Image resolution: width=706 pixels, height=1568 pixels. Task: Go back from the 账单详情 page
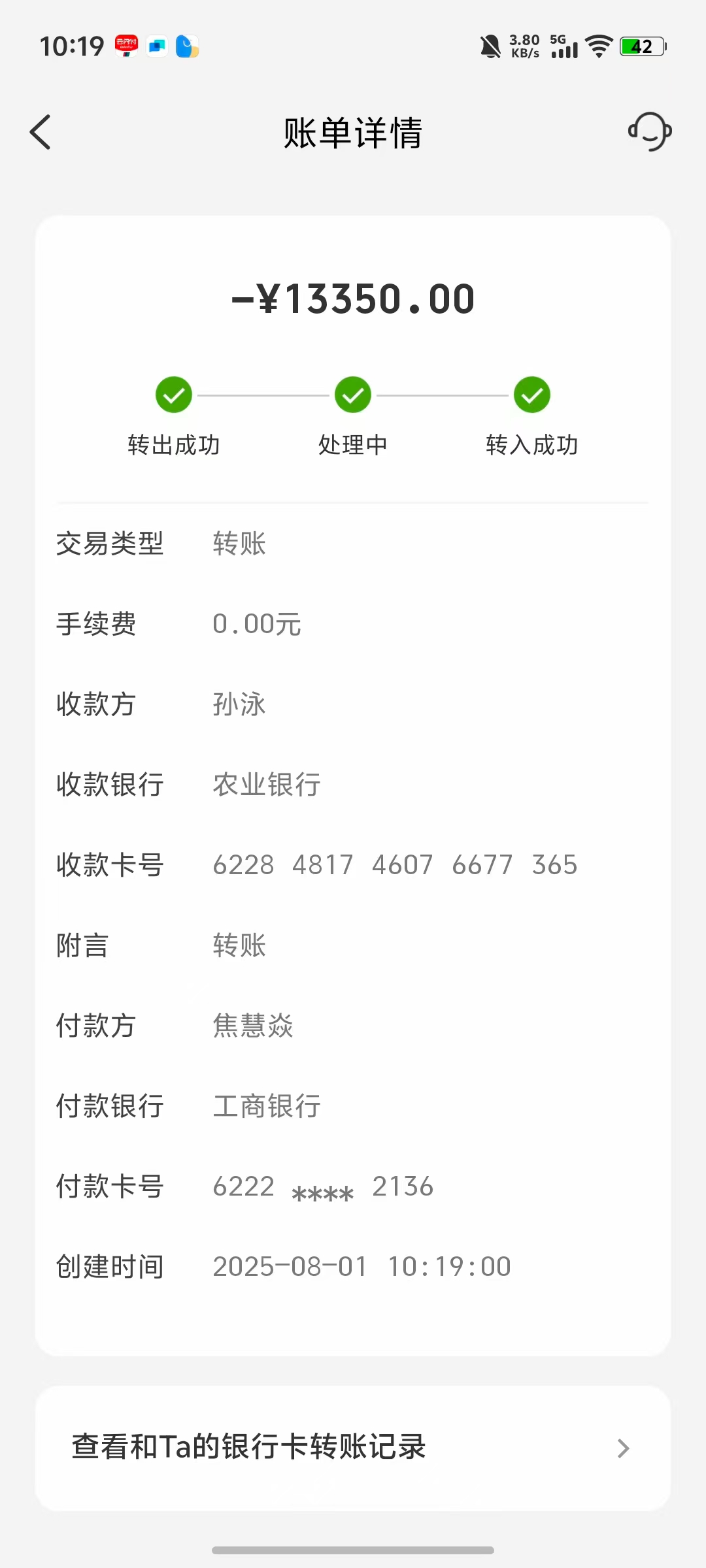(x=41, y=132)
